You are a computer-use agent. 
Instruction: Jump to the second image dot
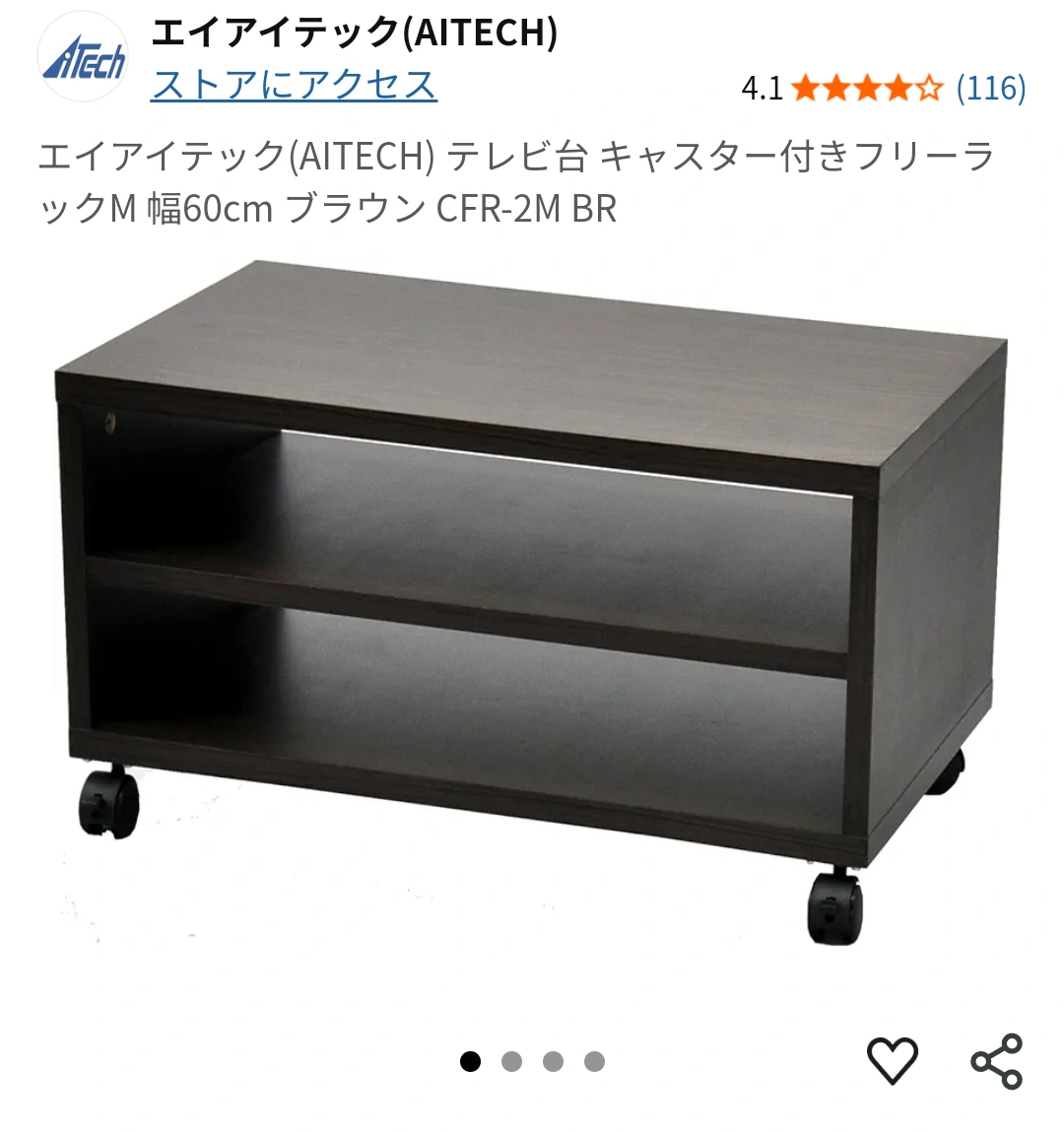(x=511, y=1061)
